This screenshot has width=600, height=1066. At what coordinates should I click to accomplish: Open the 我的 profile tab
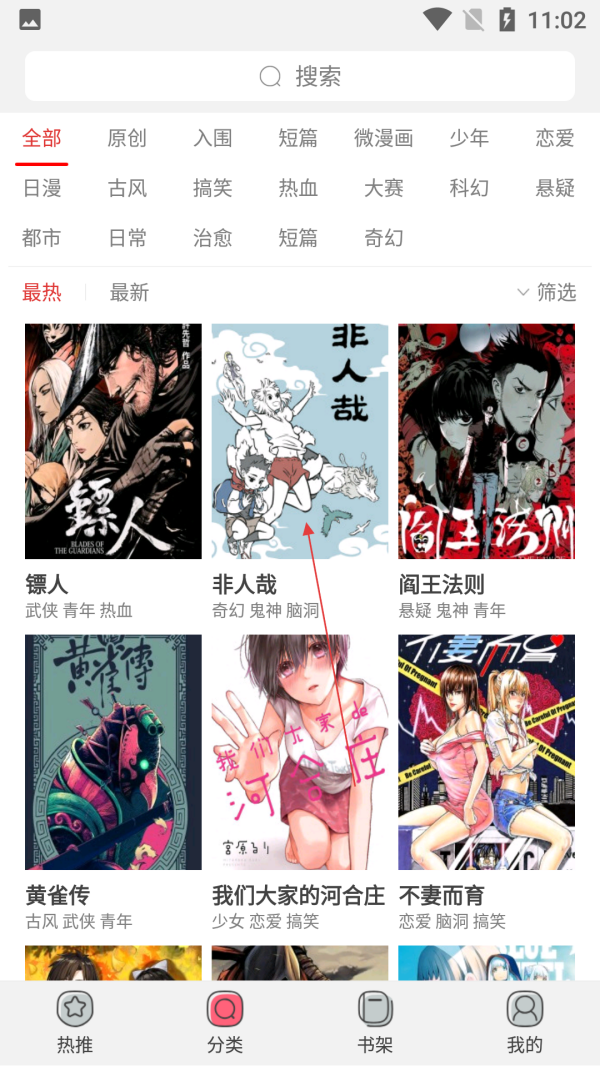pos(524,1022)
